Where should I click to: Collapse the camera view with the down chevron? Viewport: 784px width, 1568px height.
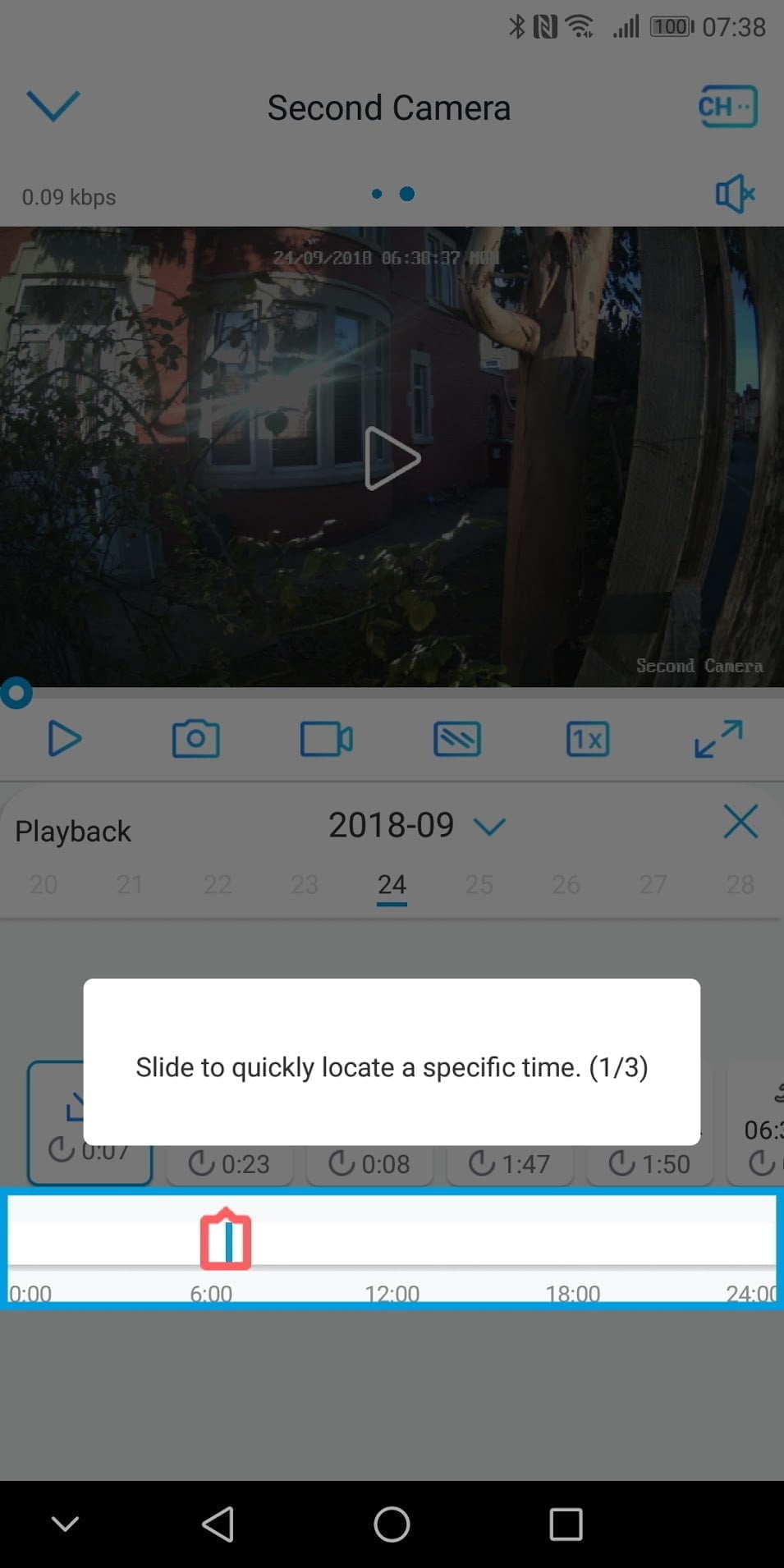click(53, 105)
